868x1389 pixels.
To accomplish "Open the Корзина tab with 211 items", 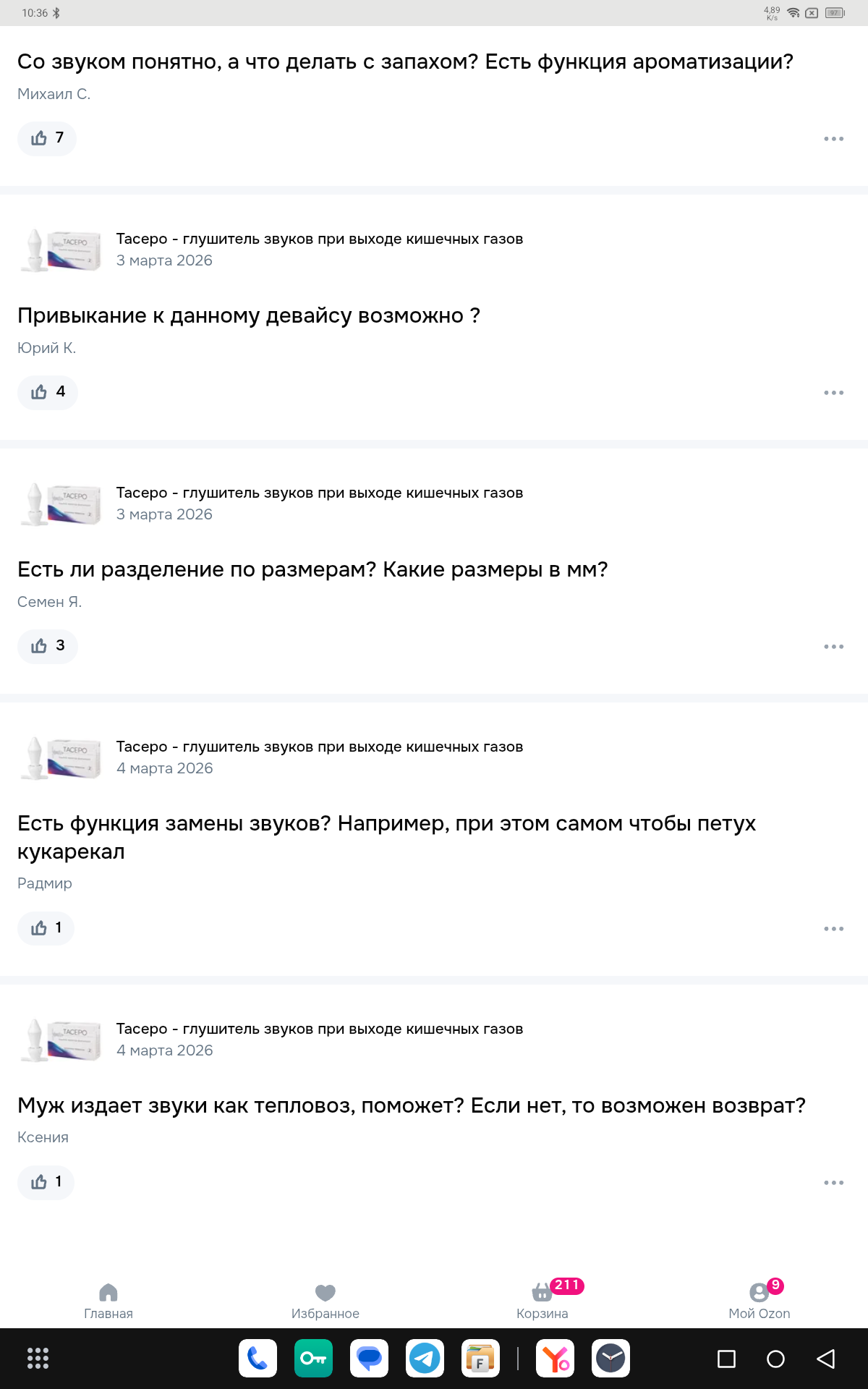I will pyautogui.click(x=542, y=1301).
